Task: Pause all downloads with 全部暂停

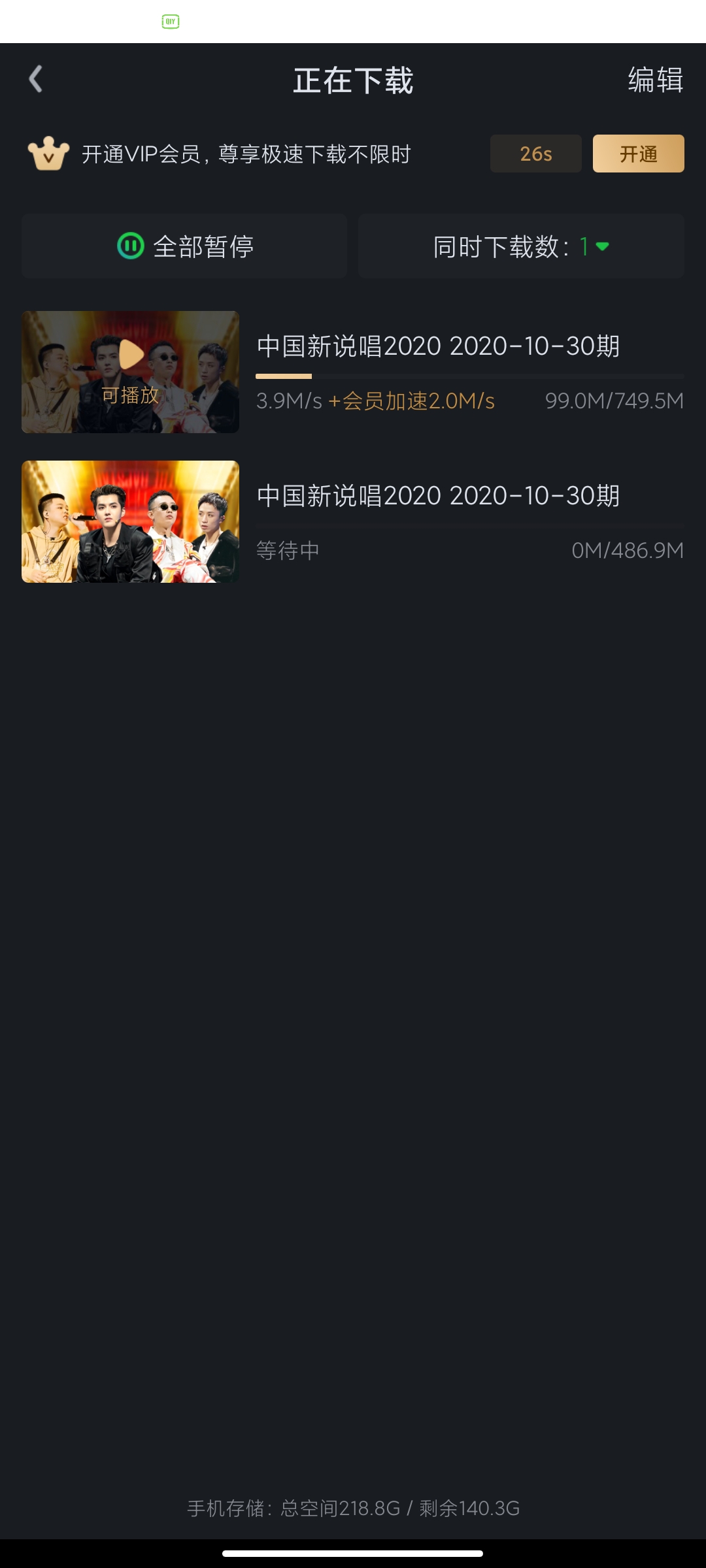Action: (184, 246)
